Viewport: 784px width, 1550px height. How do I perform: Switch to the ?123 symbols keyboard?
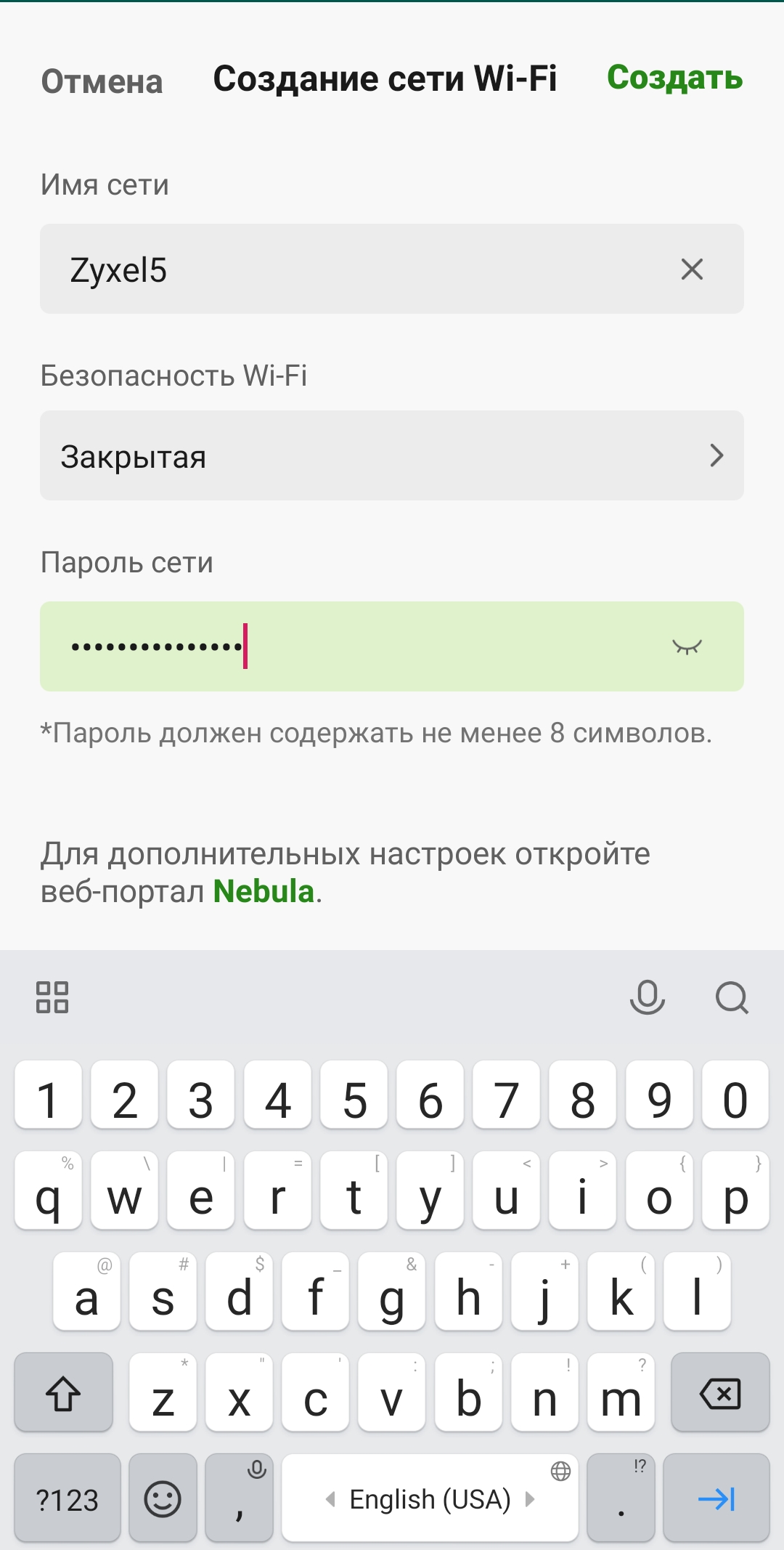click(x=67, y=1499)
